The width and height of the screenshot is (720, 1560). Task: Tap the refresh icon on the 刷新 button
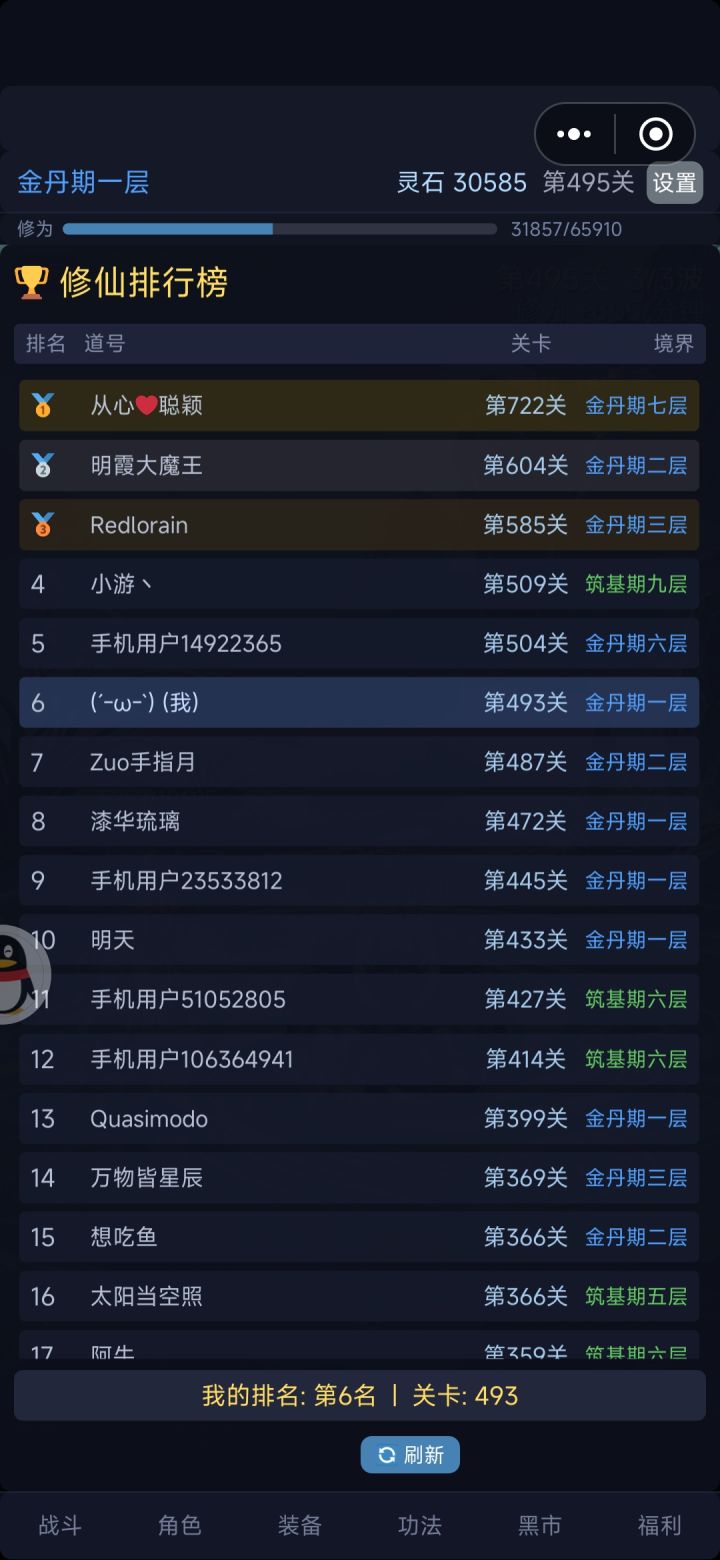[x=386, y=1454]
